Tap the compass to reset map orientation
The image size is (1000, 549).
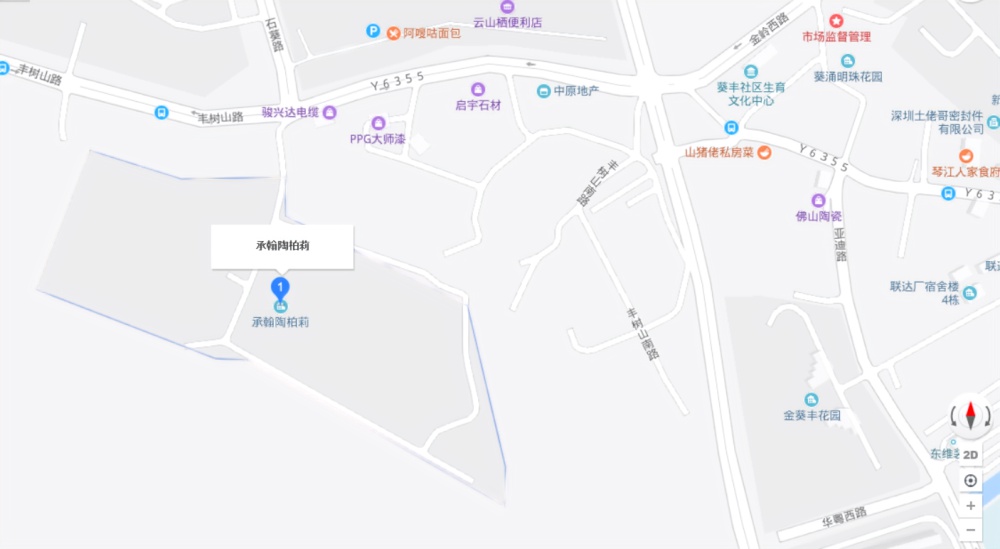[x=970, y=415]
